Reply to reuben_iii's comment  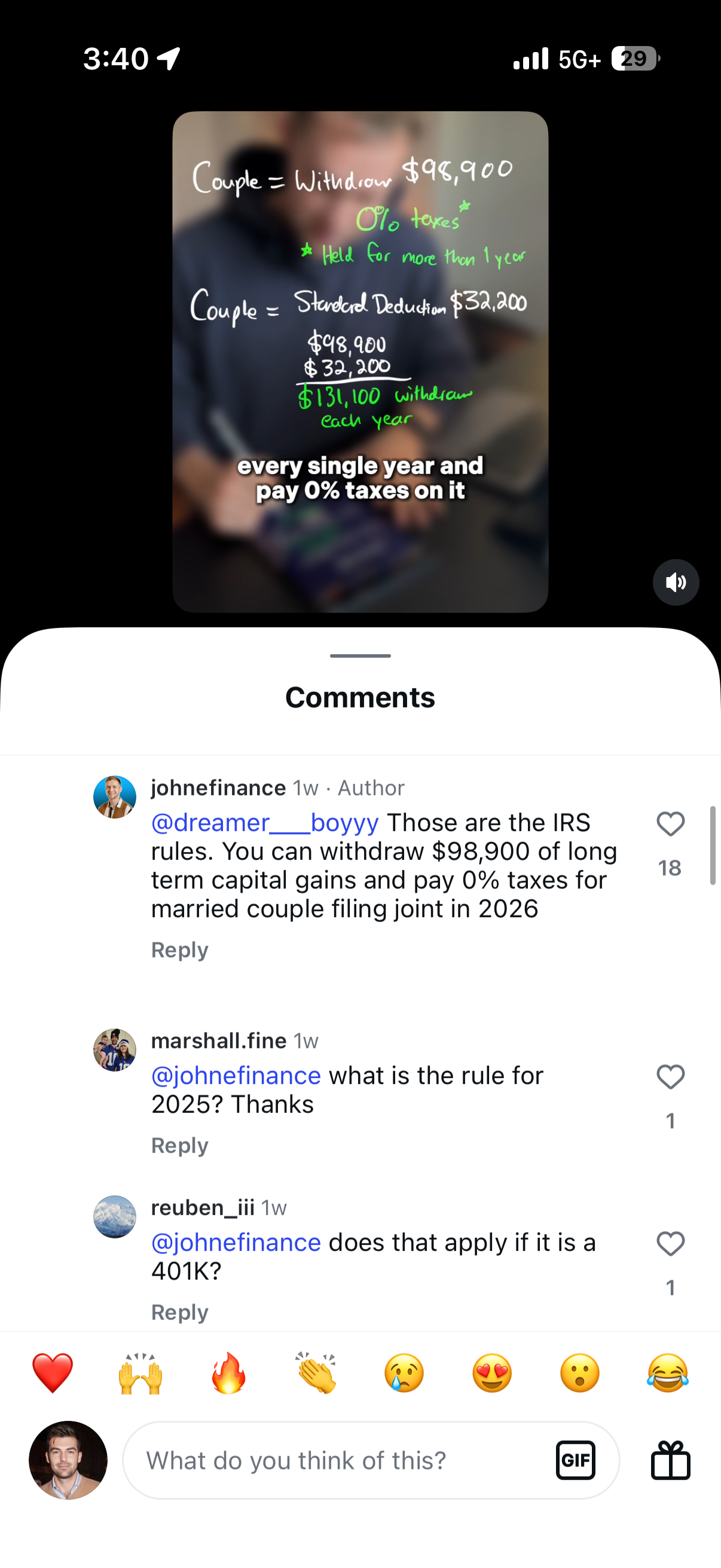(x=179, y=1311)
